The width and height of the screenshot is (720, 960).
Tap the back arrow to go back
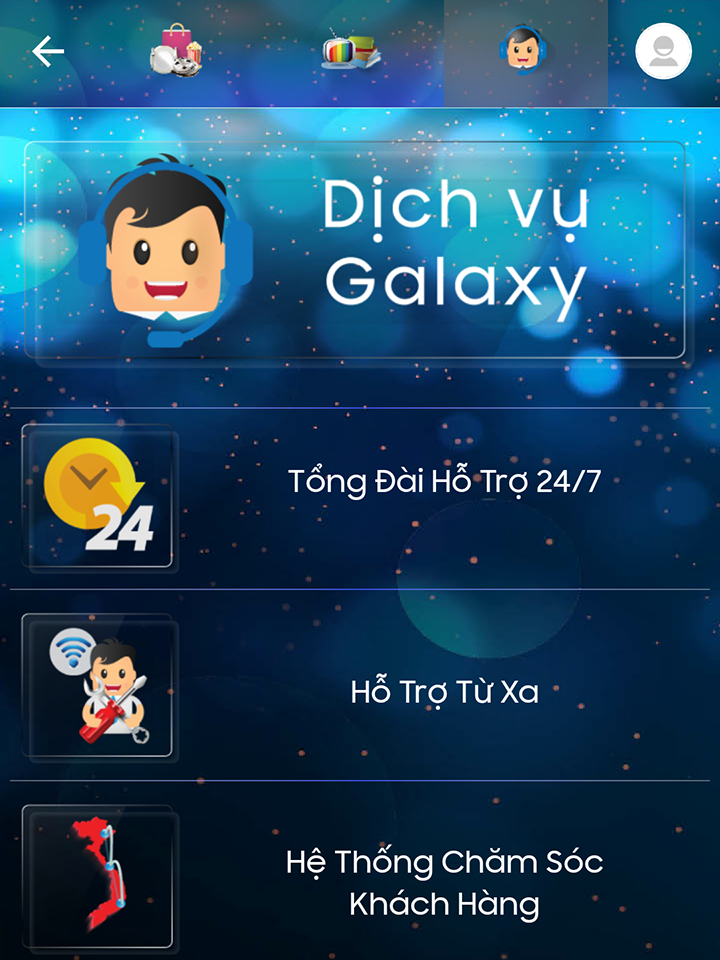point(47,52)
